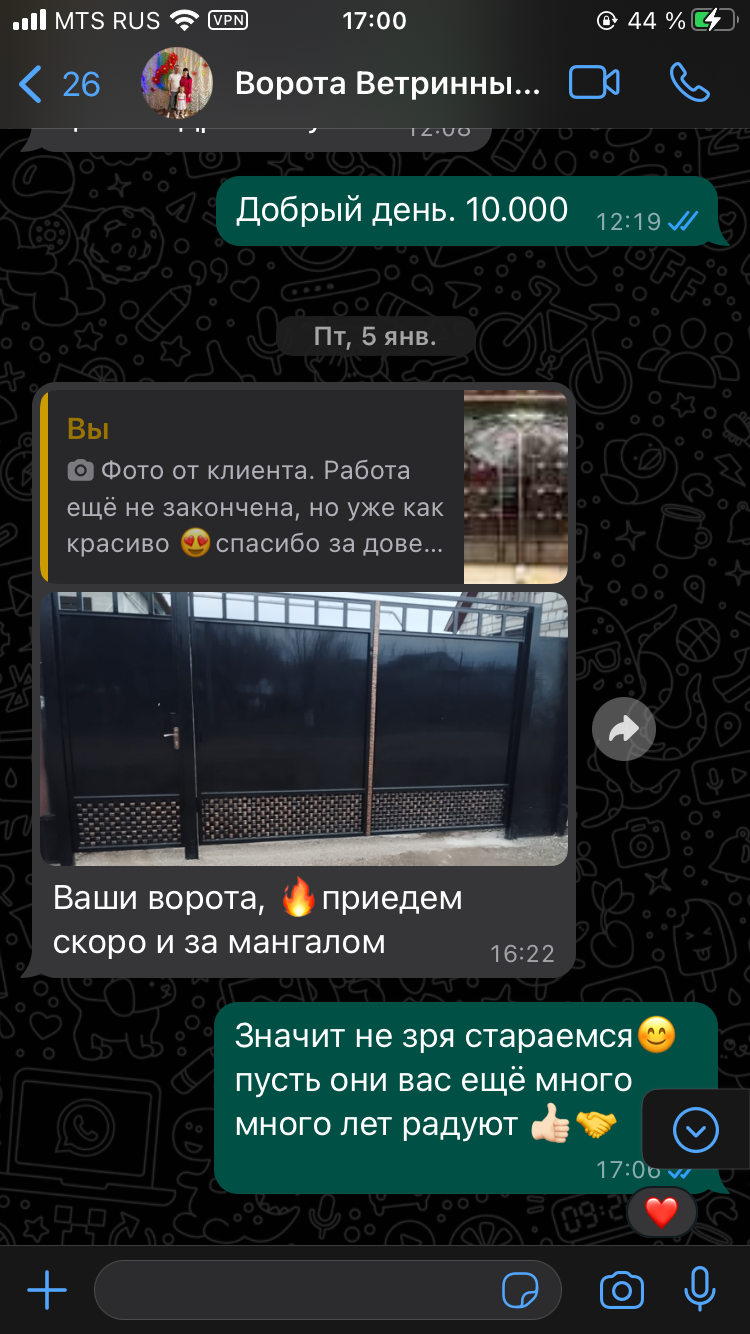Open the black gate photo
750x1334 pixels.
(x=304, y=728)
